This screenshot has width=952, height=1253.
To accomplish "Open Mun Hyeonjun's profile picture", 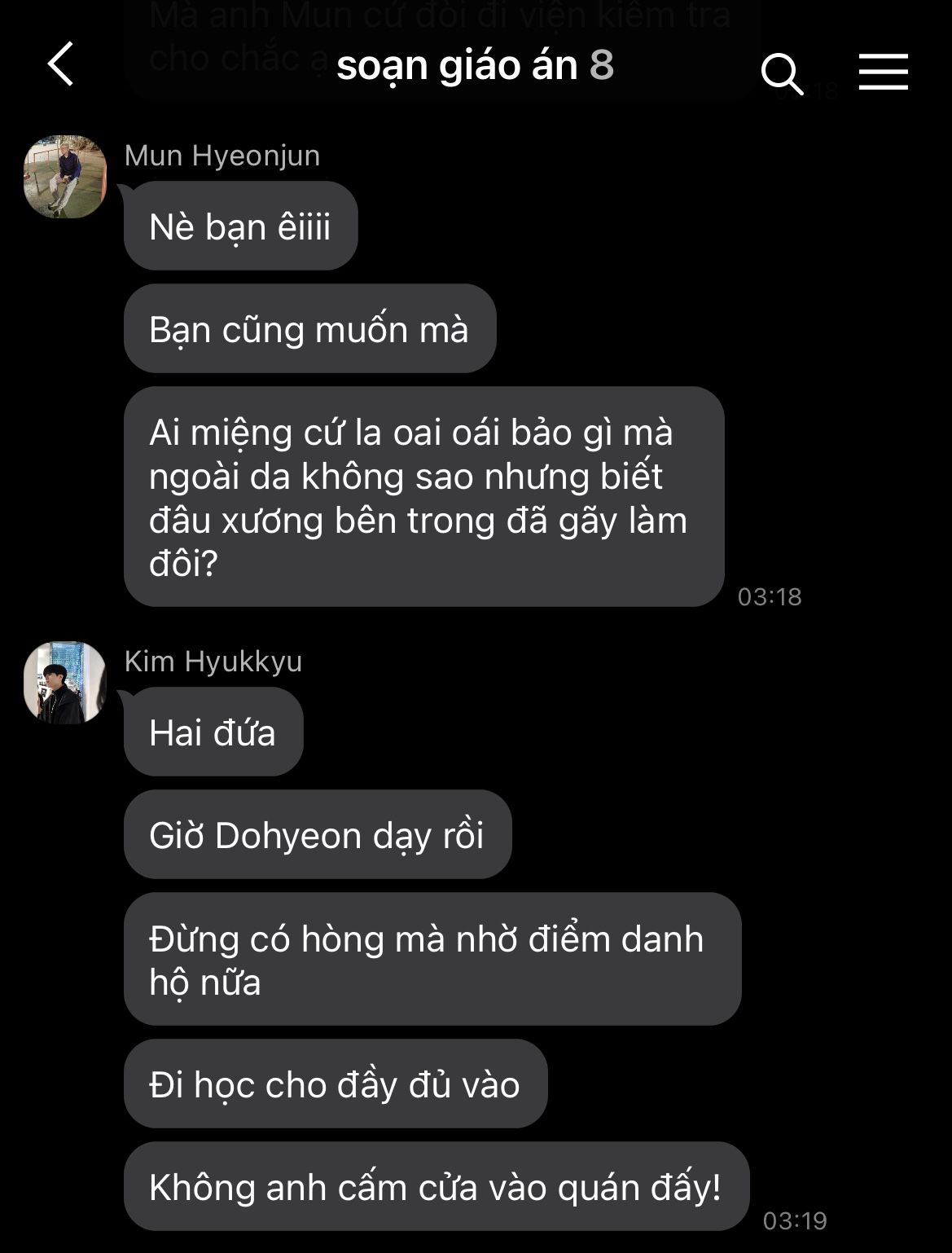I will tap(65, 177).
